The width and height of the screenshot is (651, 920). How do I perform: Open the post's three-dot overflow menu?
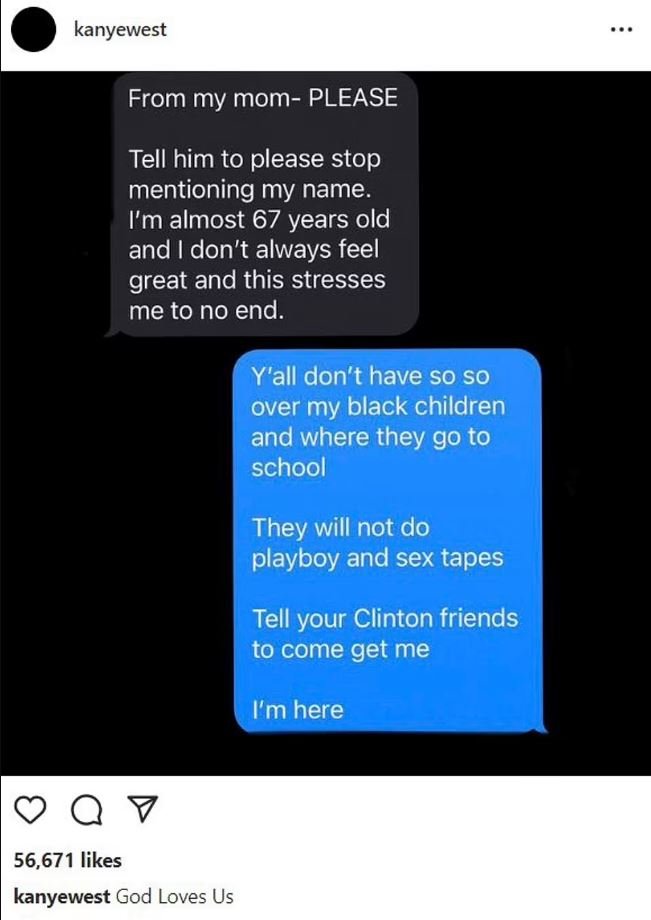(x=621, y=29)
